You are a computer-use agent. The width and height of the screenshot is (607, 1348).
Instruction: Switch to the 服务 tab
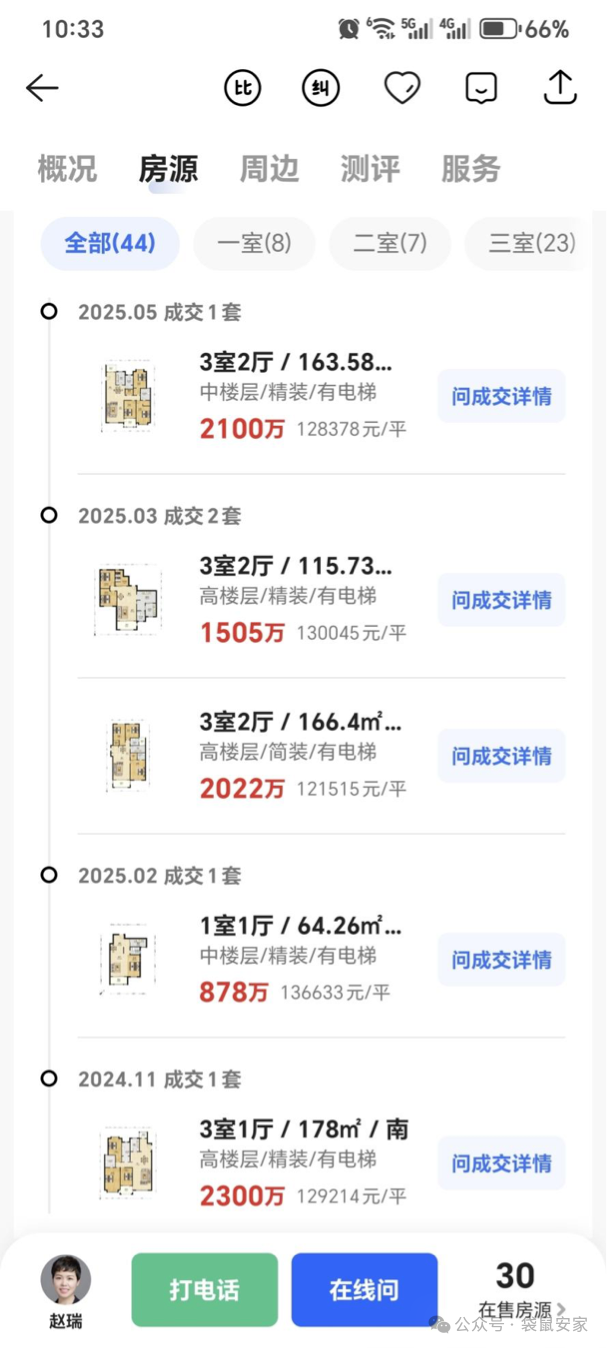point(470,169)
